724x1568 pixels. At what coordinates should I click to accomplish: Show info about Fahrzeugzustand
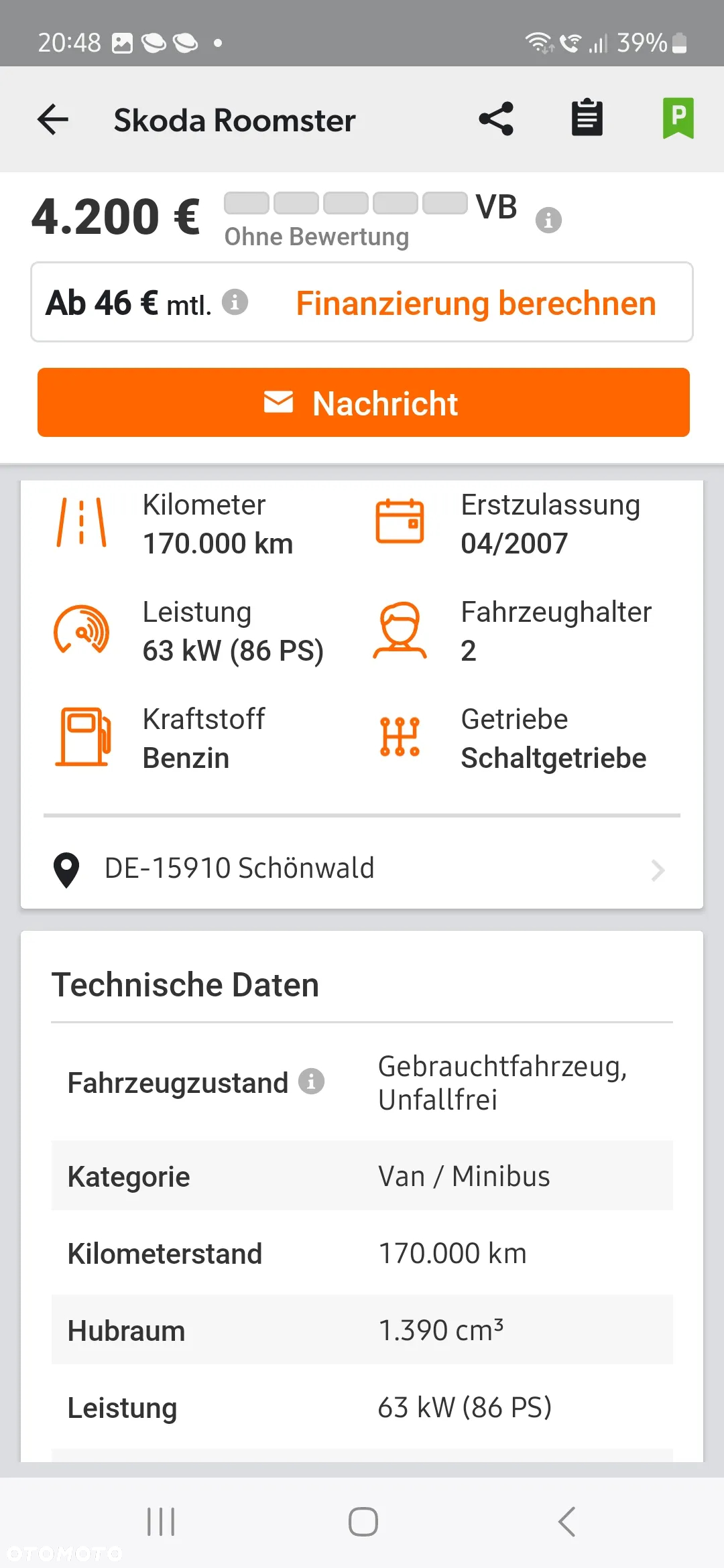[x=311, y=1082]
